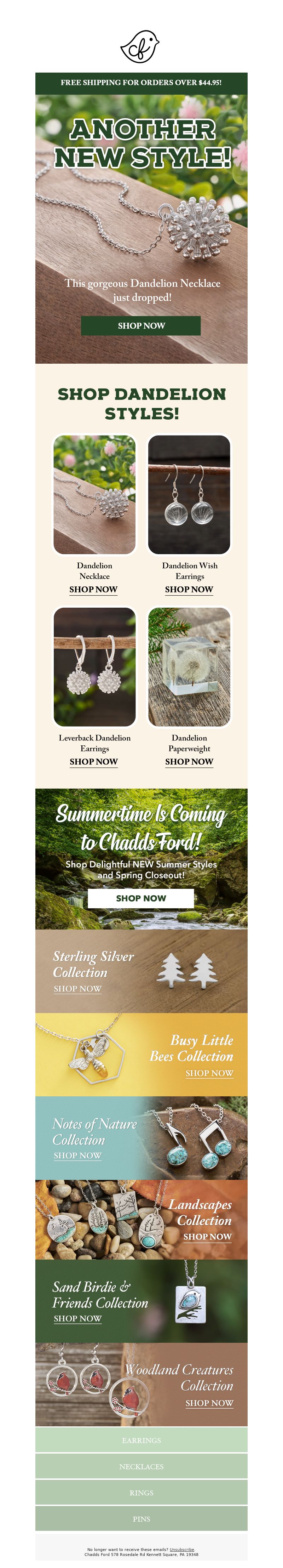Browse the Necklaces category
Screen dimensions: 283x1568
coord(141,1466)
